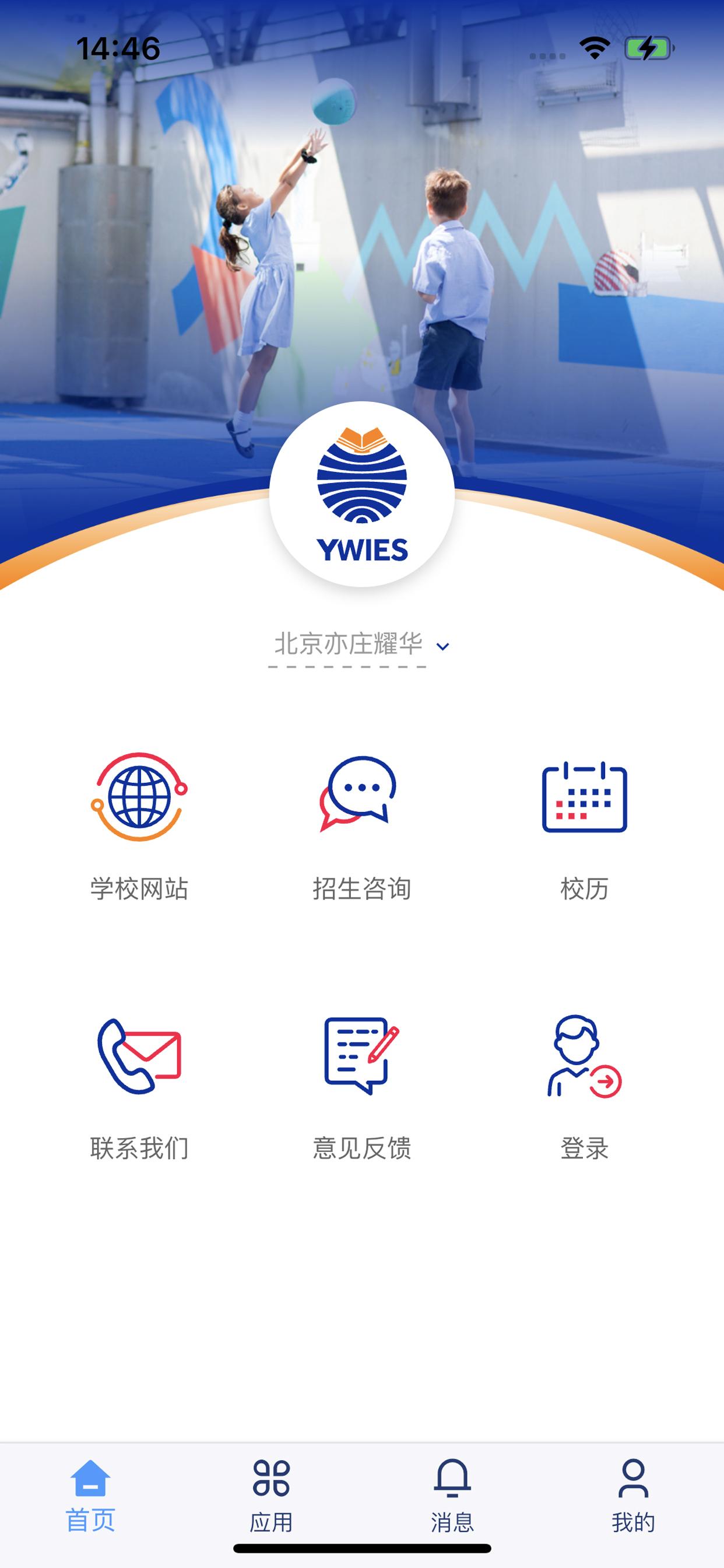The image size is (724, 1568).
Task: Switch to the 首页 home tab
Action: click(x=91, y=1496)
